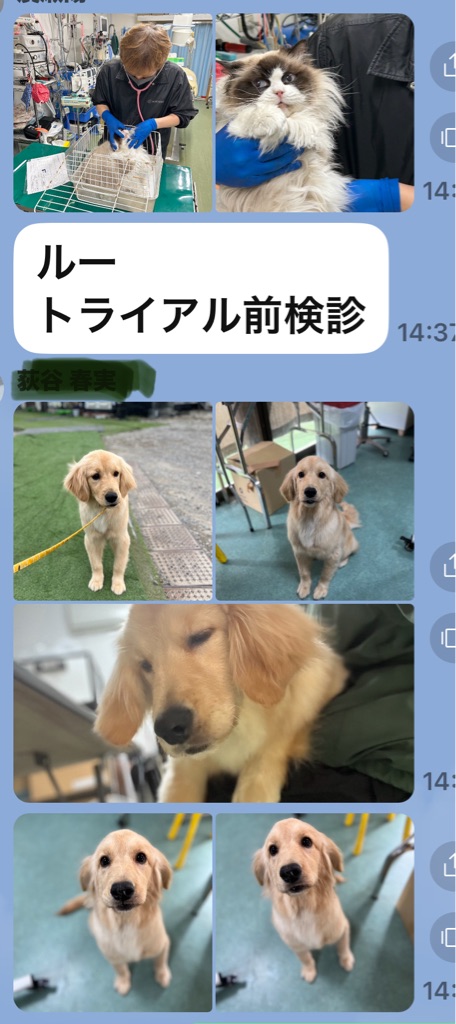Tap the multi-select icon beside the cat photos

coord(446,137)
